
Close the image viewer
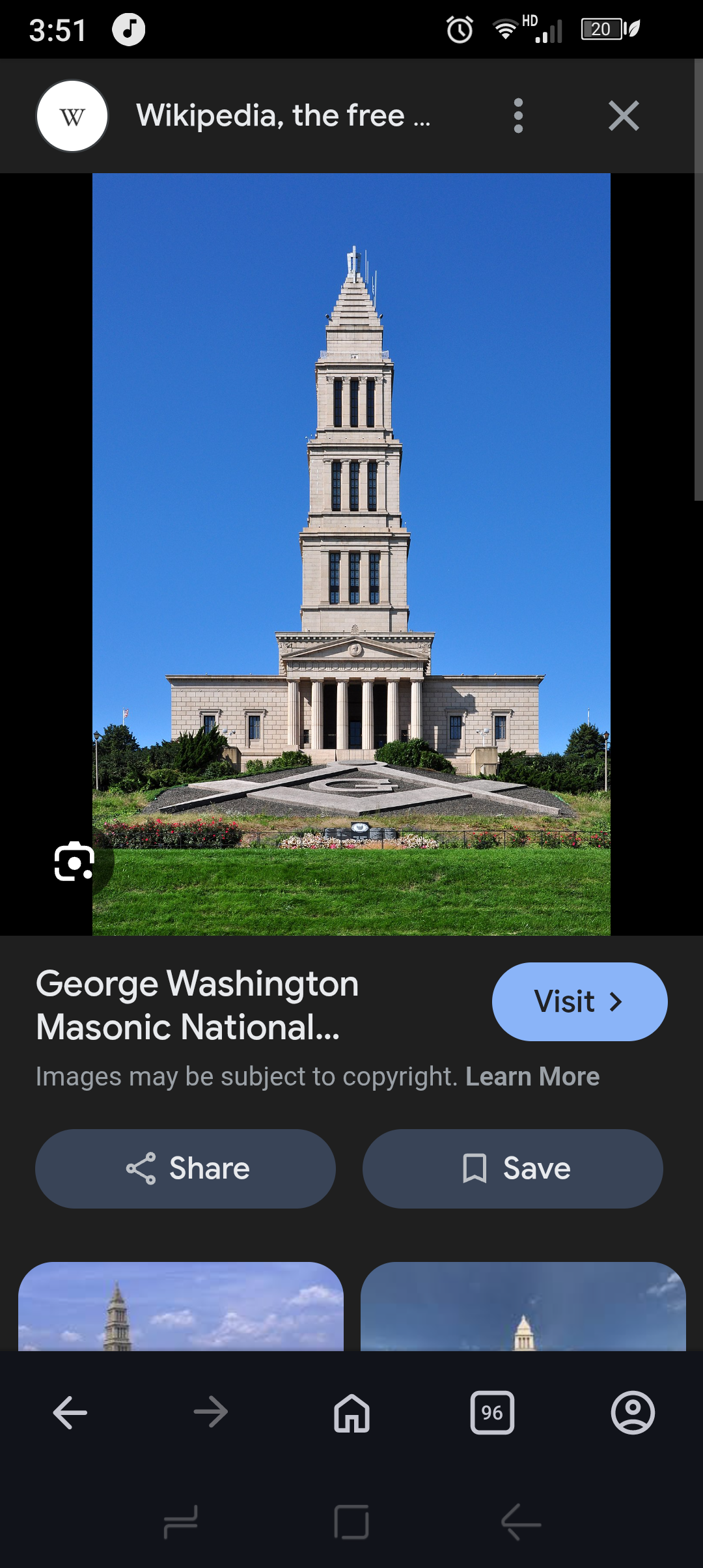click(624, 116)
